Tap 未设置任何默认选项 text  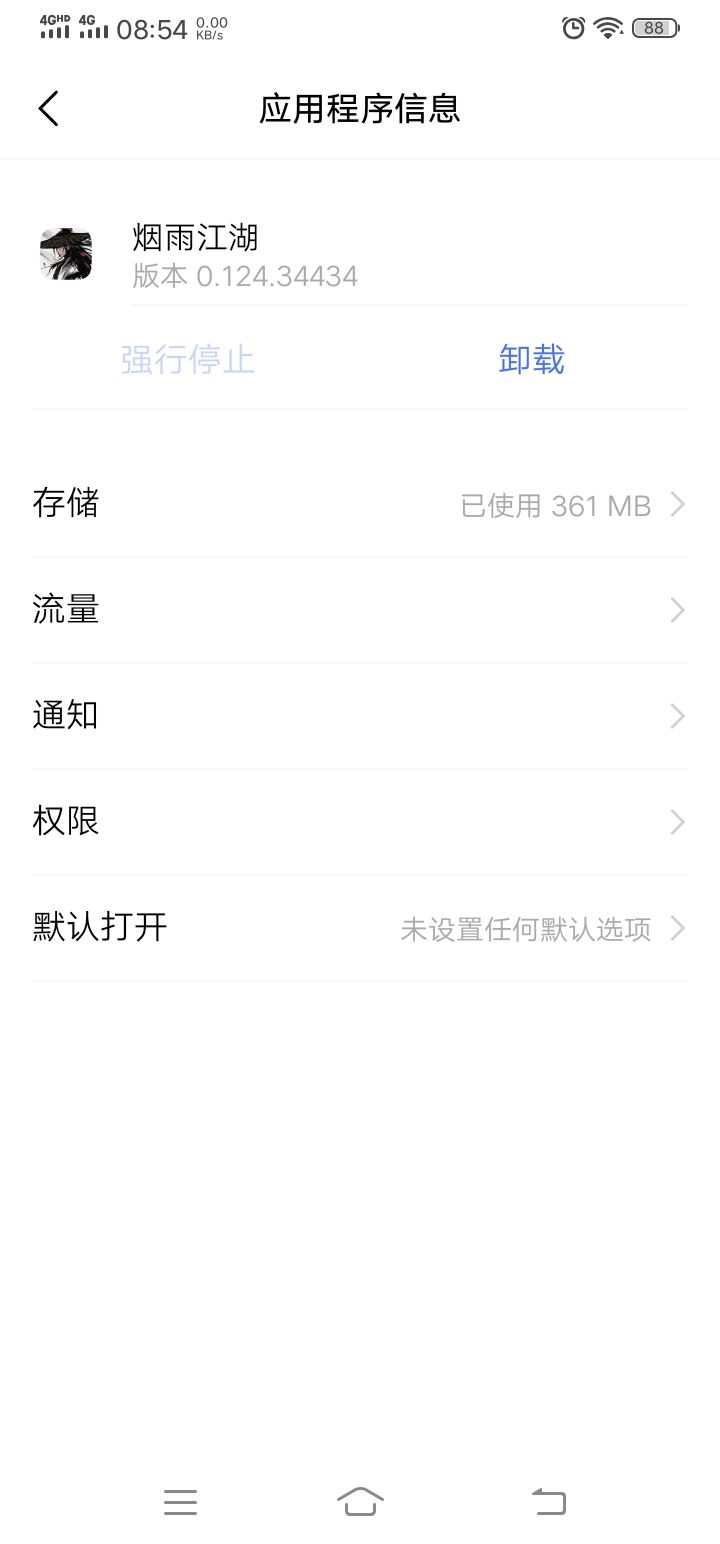pyautogui.click(x=530, y=930)
